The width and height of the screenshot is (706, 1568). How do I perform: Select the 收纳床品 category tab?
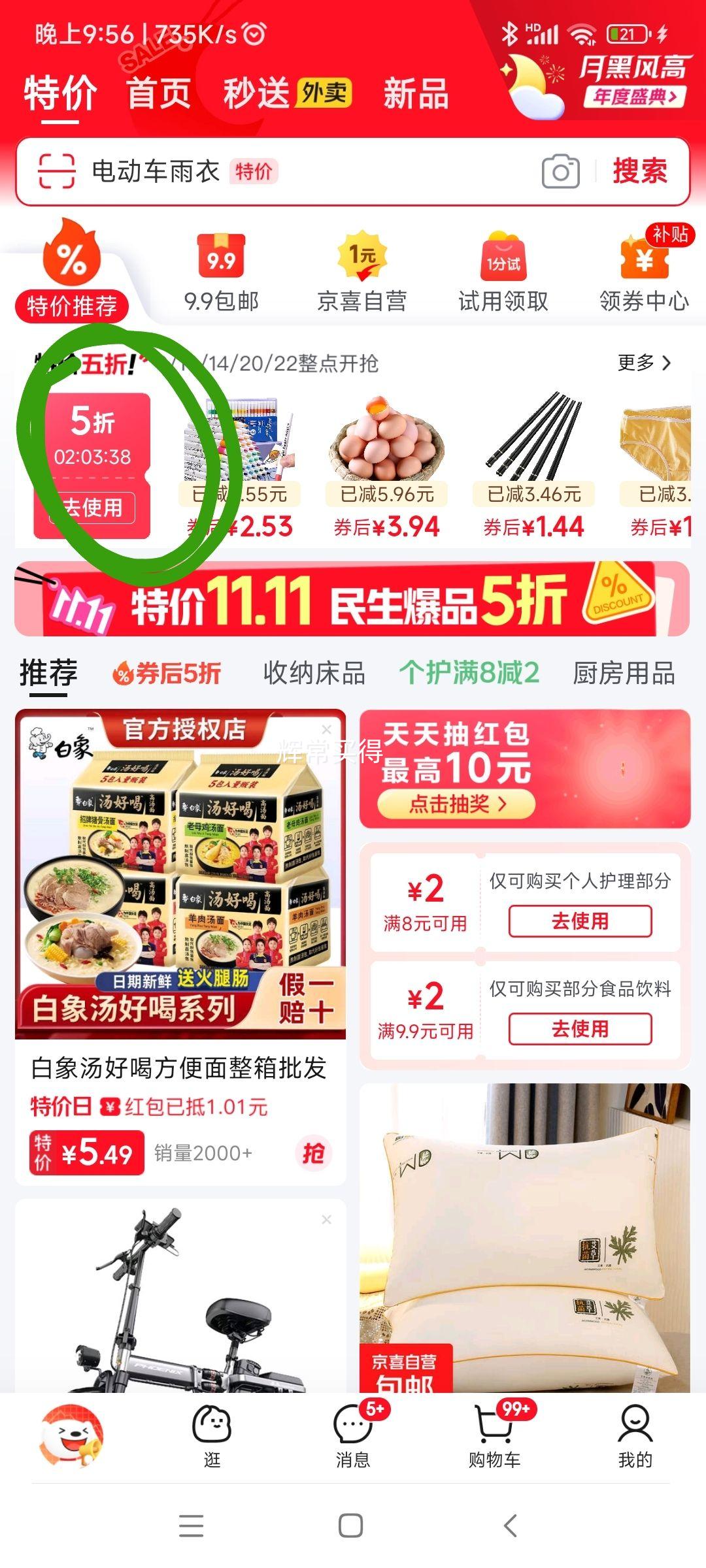pyautogui.click(x=314, y=673)
